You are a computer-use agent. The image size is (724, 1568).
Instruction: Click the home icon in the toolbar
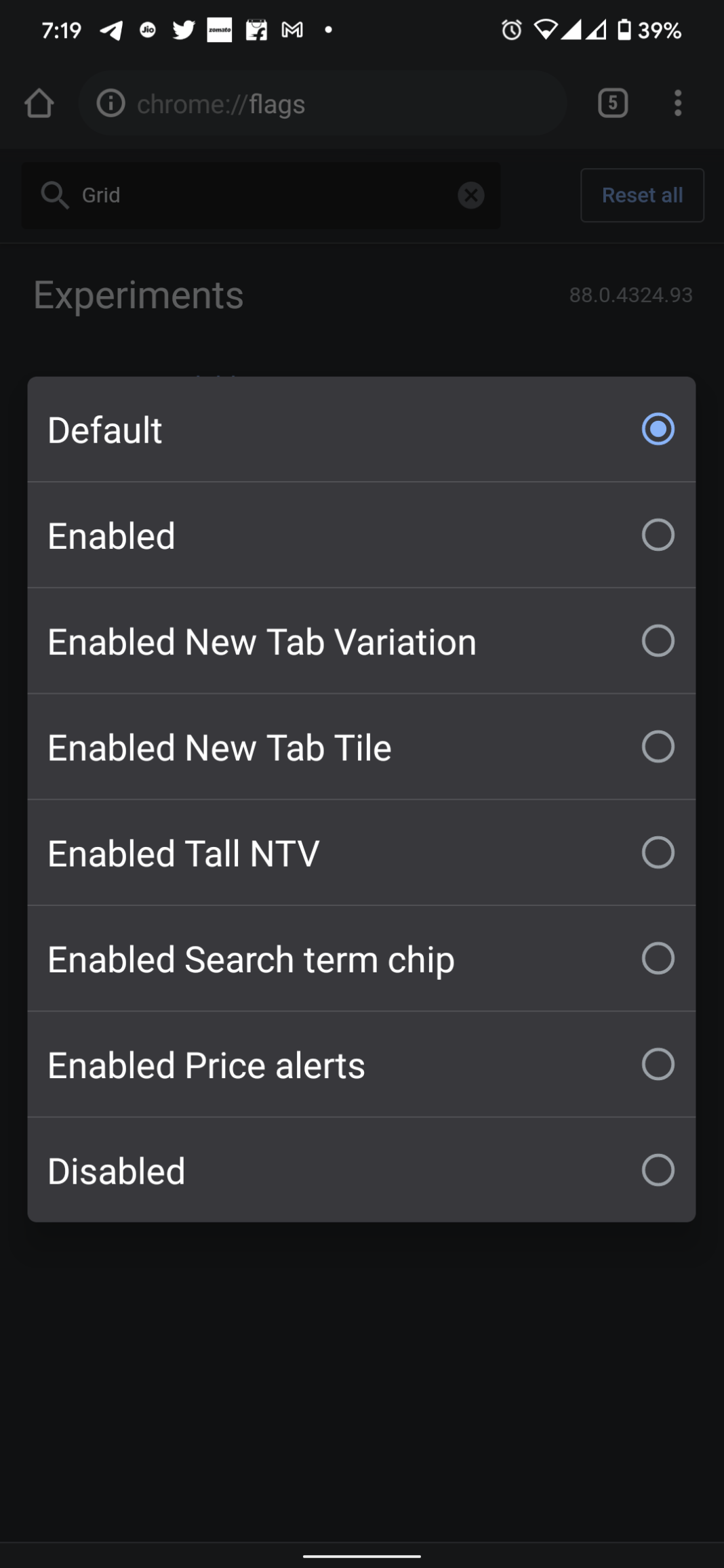tap(39, 103)
